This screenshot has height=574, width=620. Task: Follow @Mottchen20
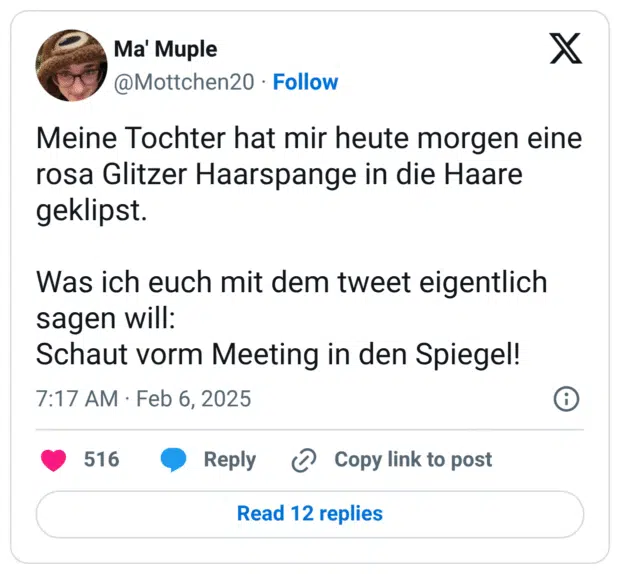pyautogui.click(x=305, y=82)
